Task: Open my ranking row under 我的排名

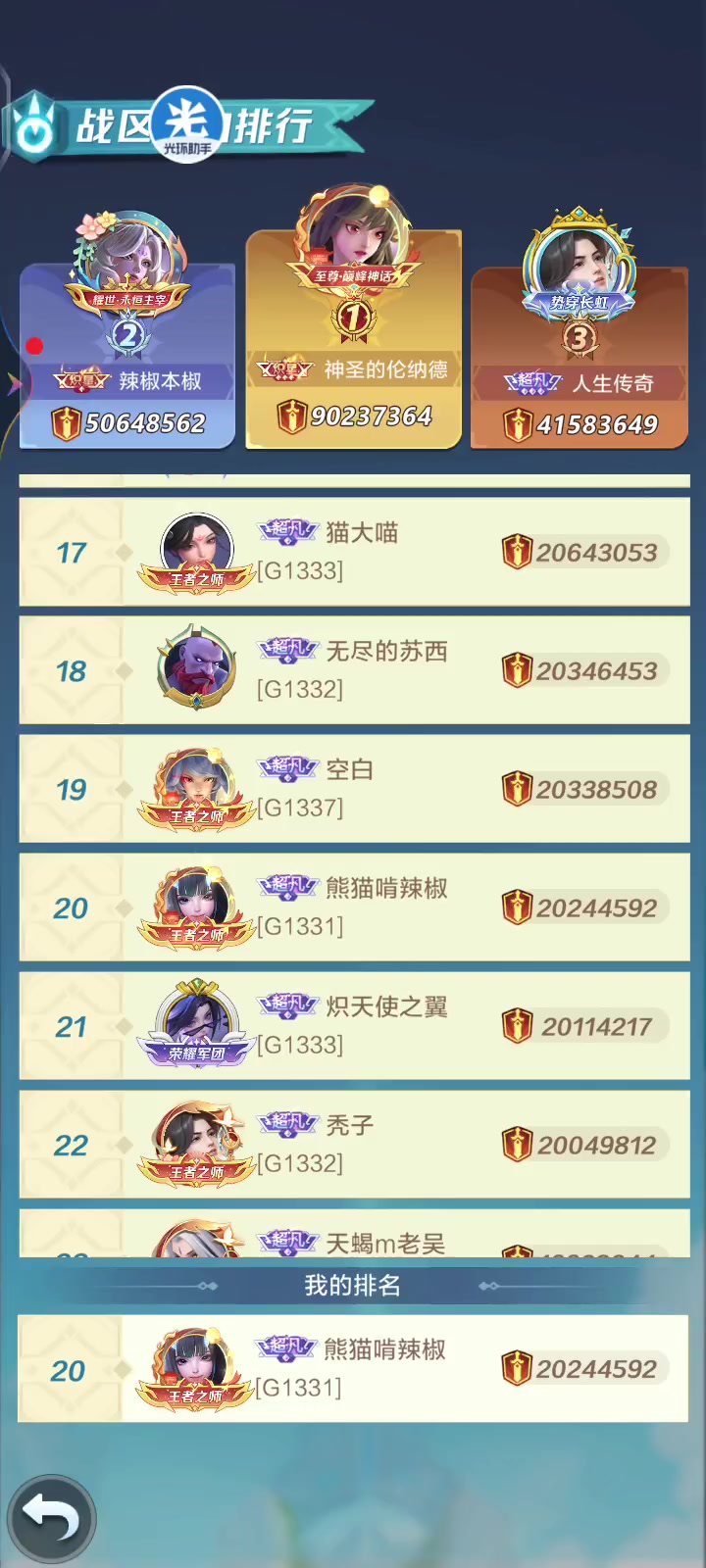Action: pos(353,1369)
